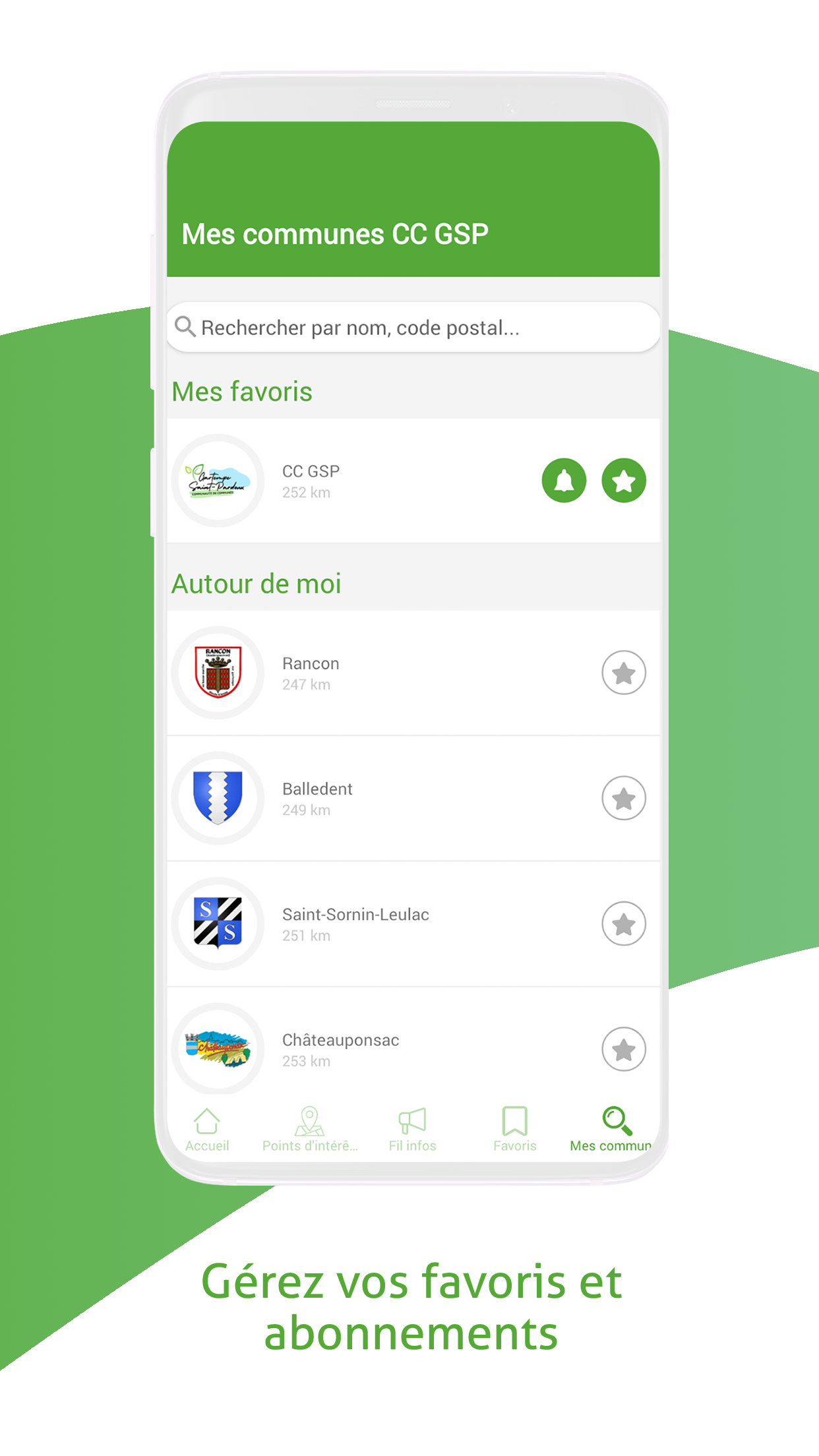Tap the search field to enter a postal code
Viewport: 819px width, 1456px height.
409,327
